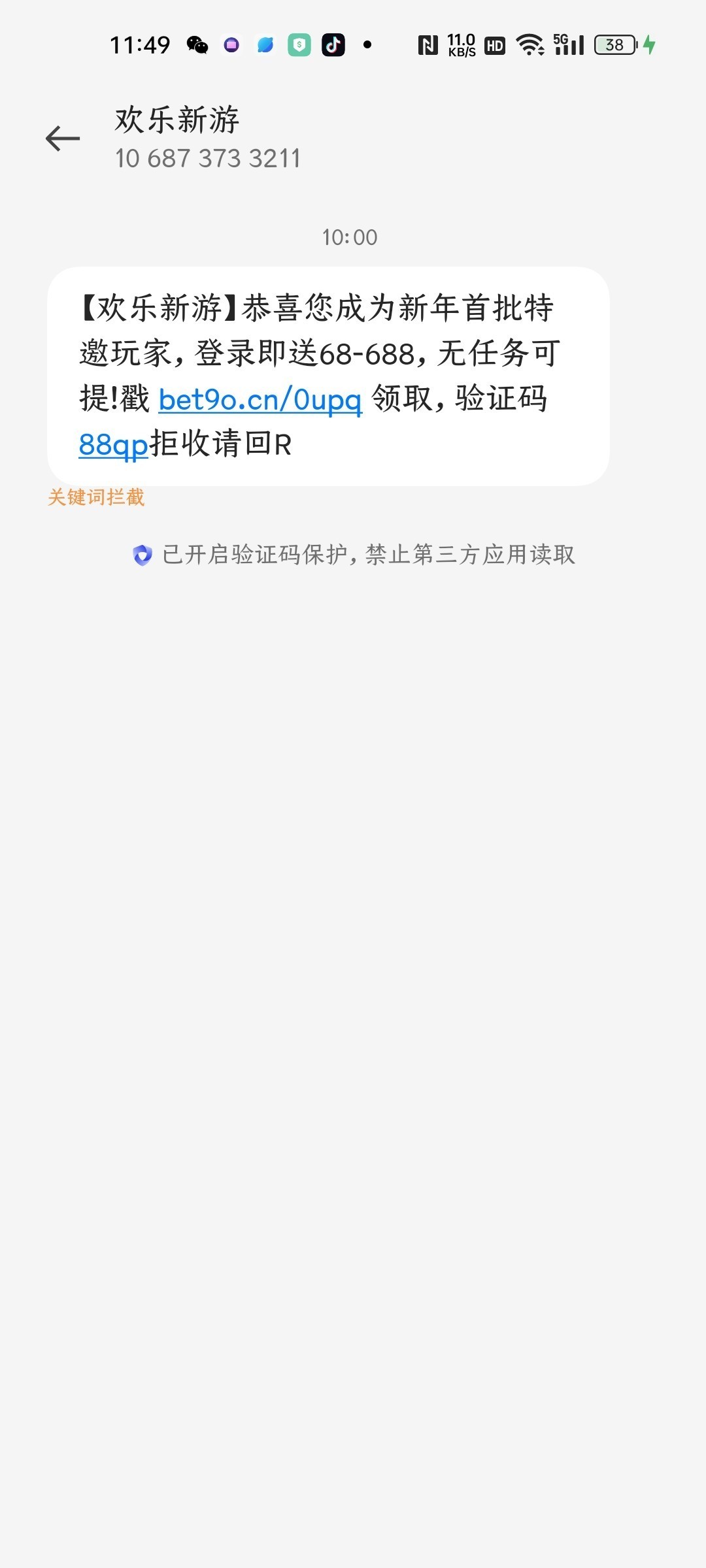The width and height of the screenshot is (706, 1568).
Task: Select the 5G signal strength icon
Action: tap(567, 46)
